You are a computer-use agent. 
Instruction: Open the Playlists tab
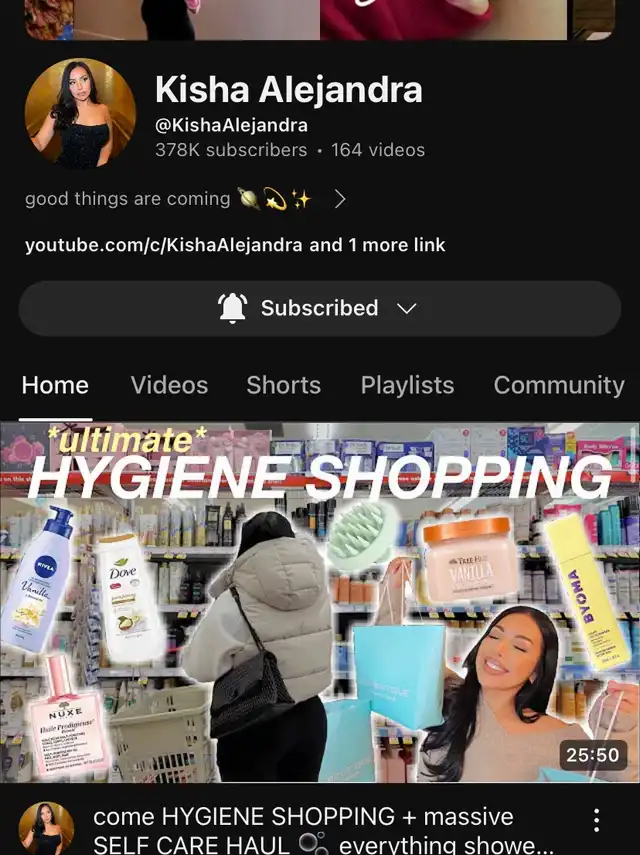407,386
